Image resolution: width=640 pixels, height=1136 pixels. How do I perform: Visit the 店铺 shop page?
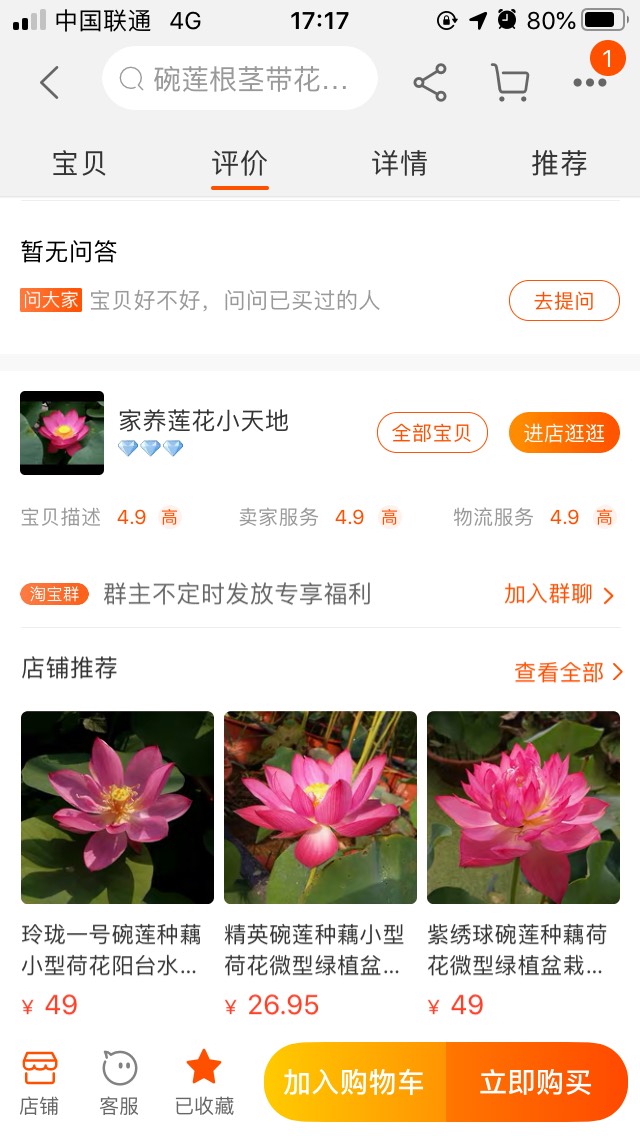[40, 1082]
